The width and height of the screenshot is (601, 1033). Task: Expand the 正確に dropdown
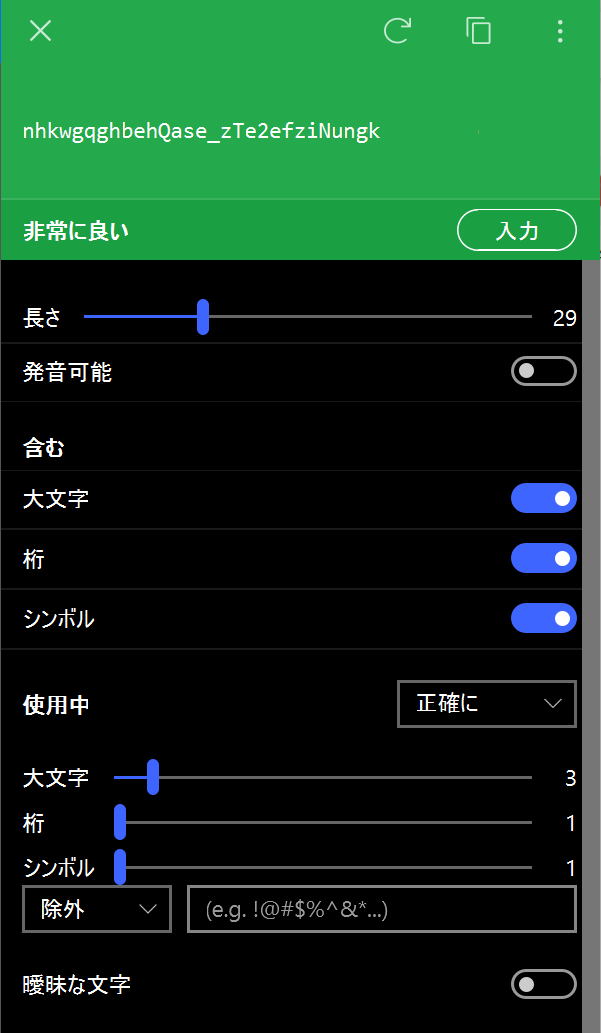click(487, 704)
